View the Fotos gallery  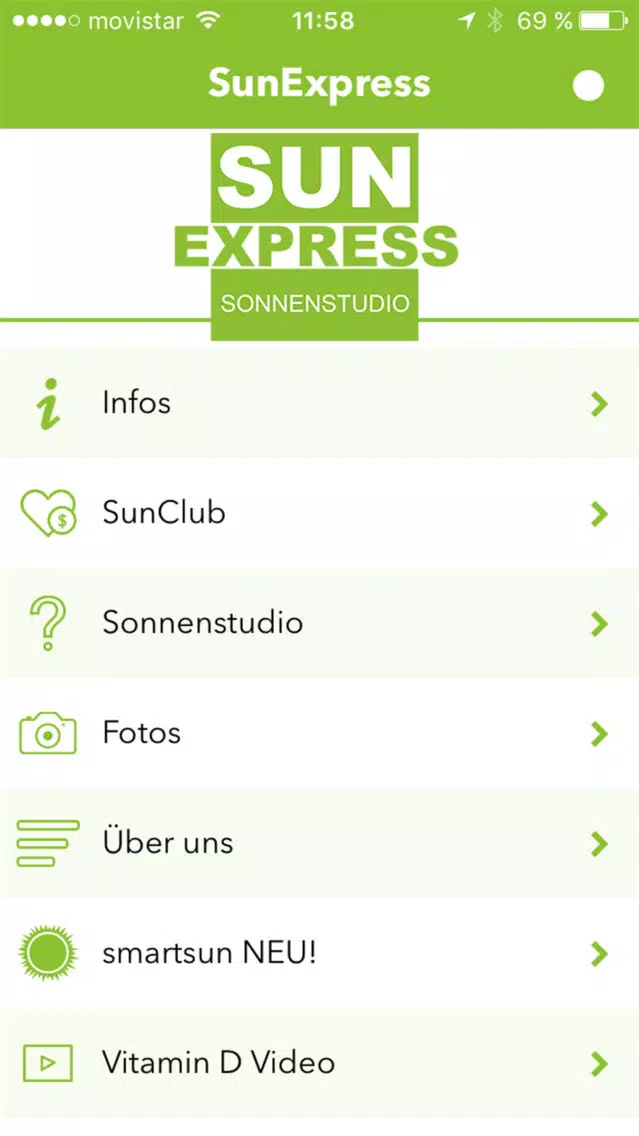click(320, 733)
